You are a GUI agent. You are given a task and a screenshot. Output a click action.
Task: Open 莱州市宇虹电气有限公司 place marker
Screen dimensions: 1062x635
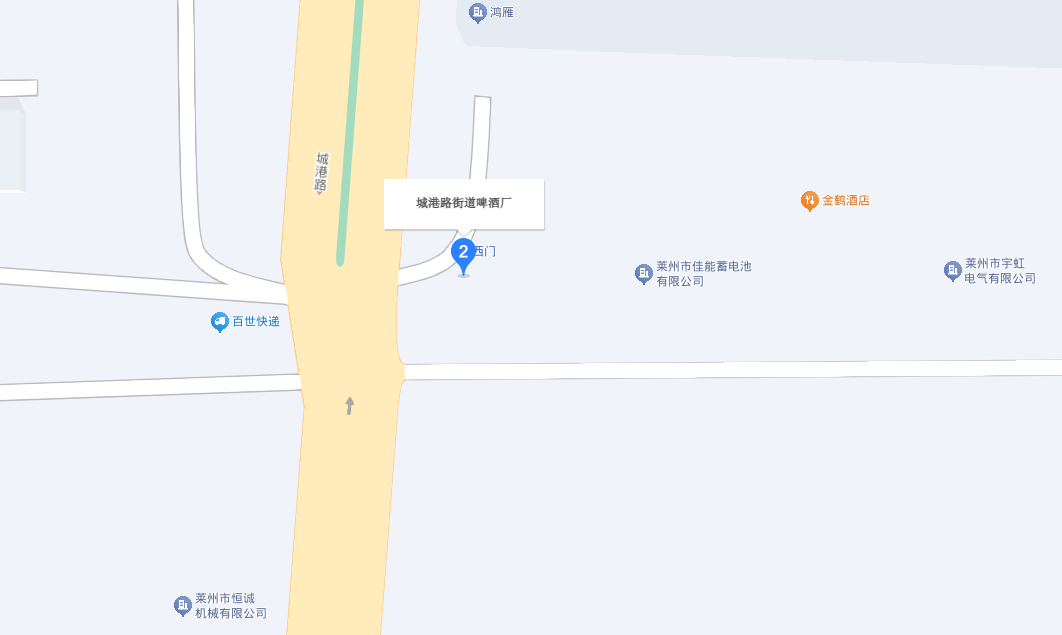click(952, 271)
